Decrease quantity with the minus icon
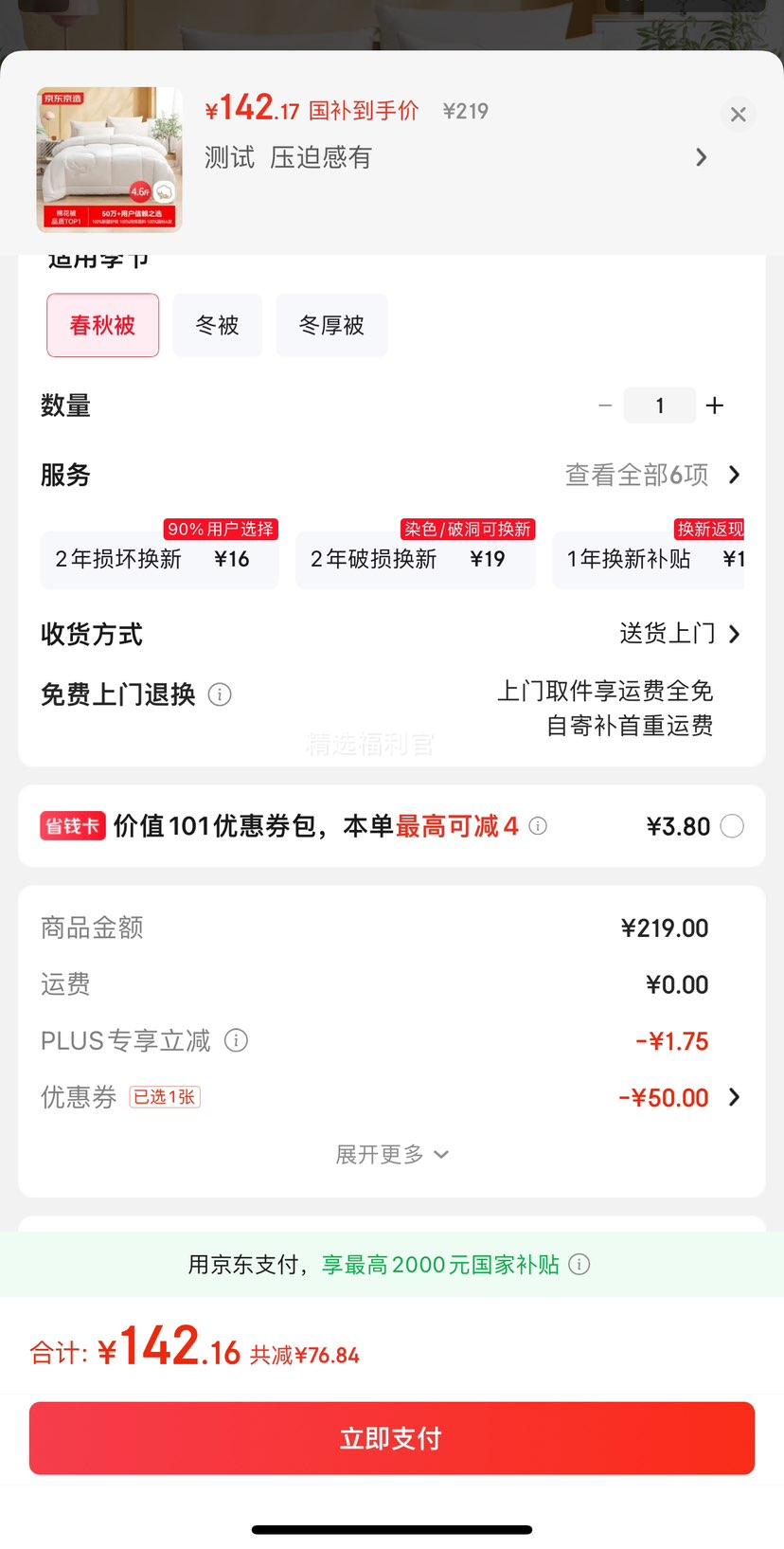Screen dimensions: 784x1549 coord(605,405)
